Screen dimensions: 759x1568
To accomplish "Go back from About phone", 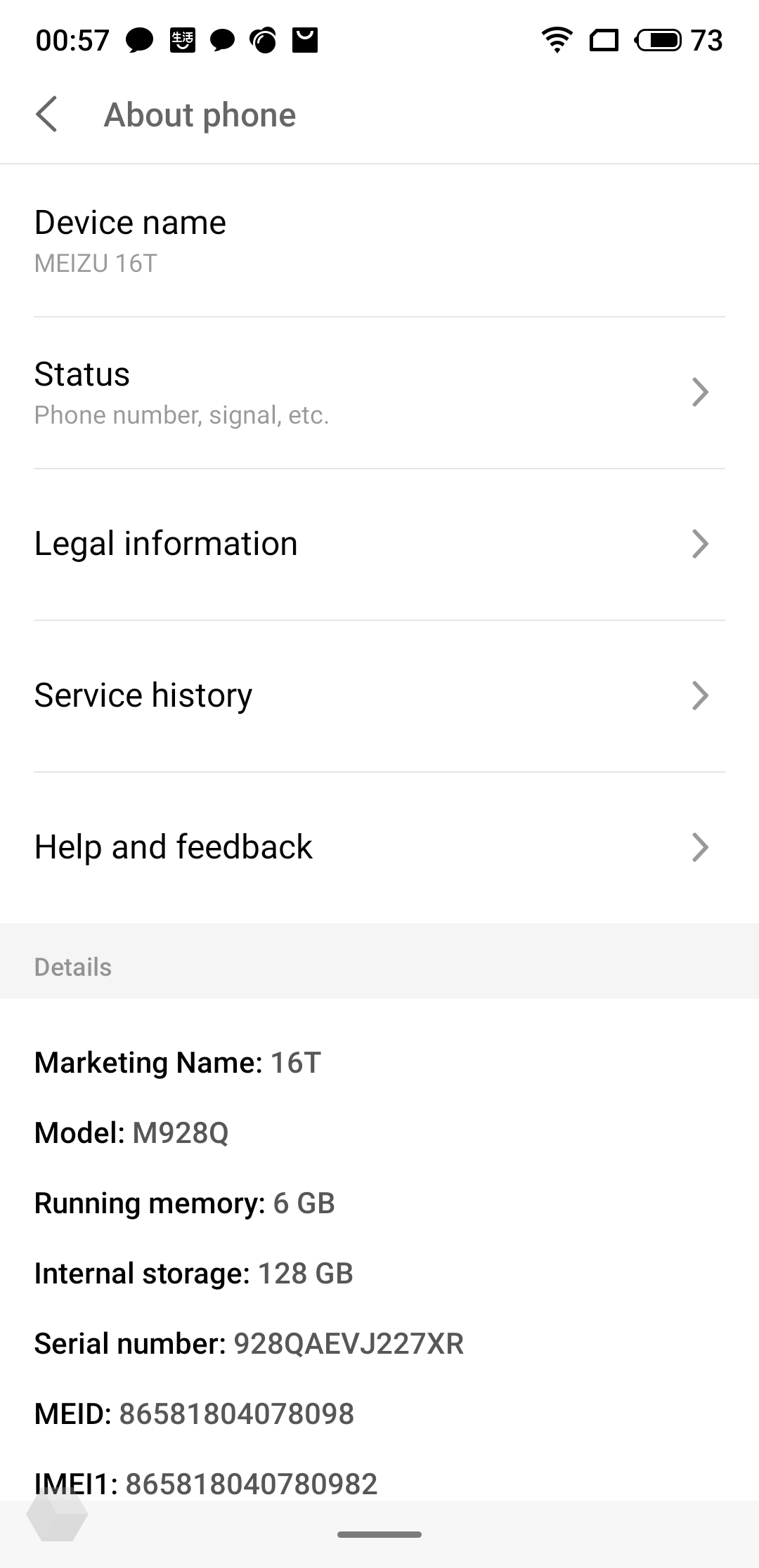I will 46,115.
